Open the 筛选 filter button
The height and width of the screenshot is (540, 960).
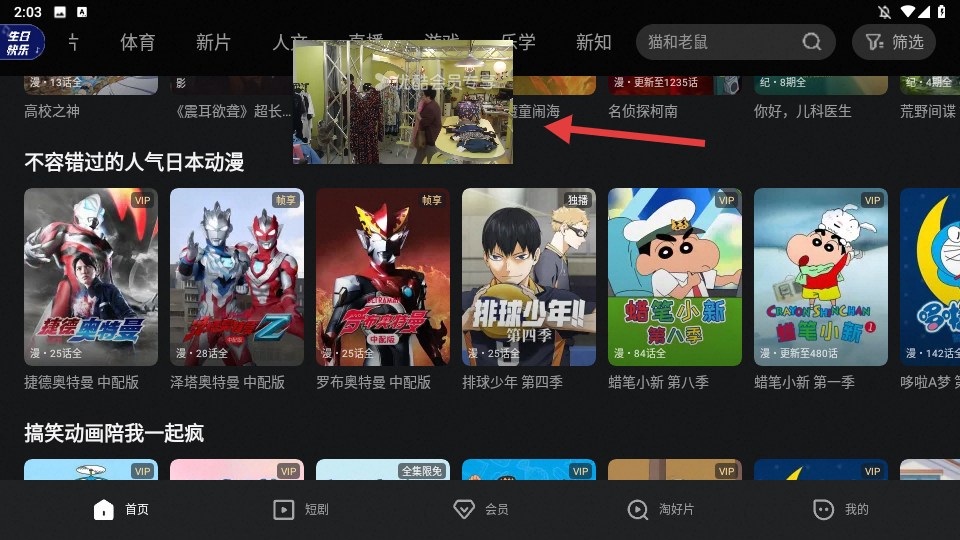[893, 42]
